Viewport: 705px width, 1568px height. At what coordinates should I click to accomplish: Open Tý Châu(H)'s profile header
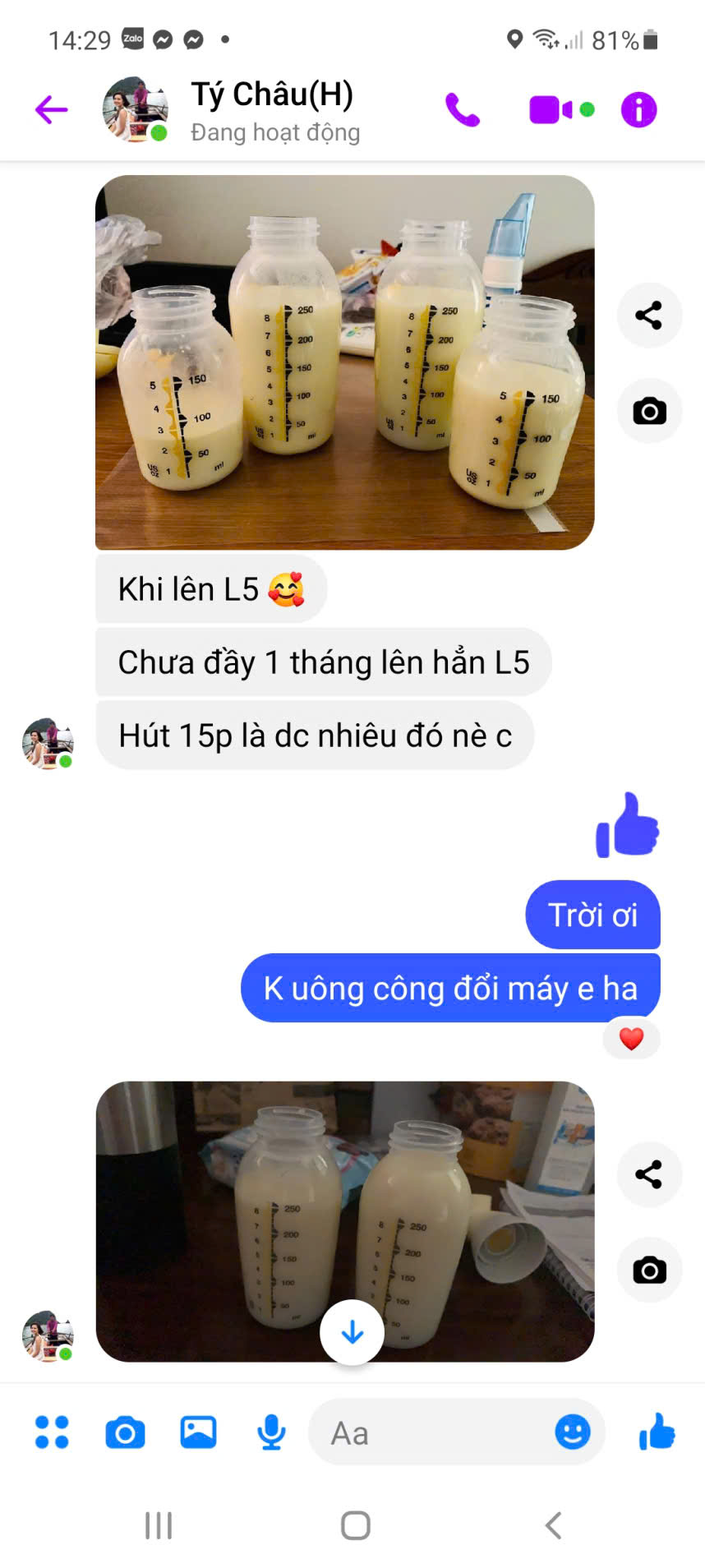(x=271, y=109)
